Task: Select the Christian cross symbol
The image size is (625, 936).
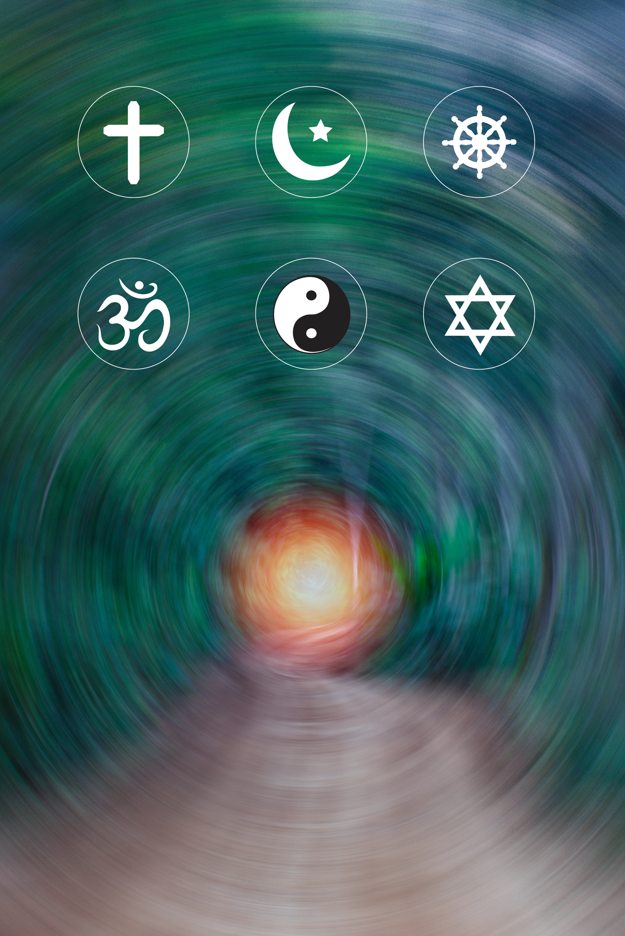Action: point(133,142)
